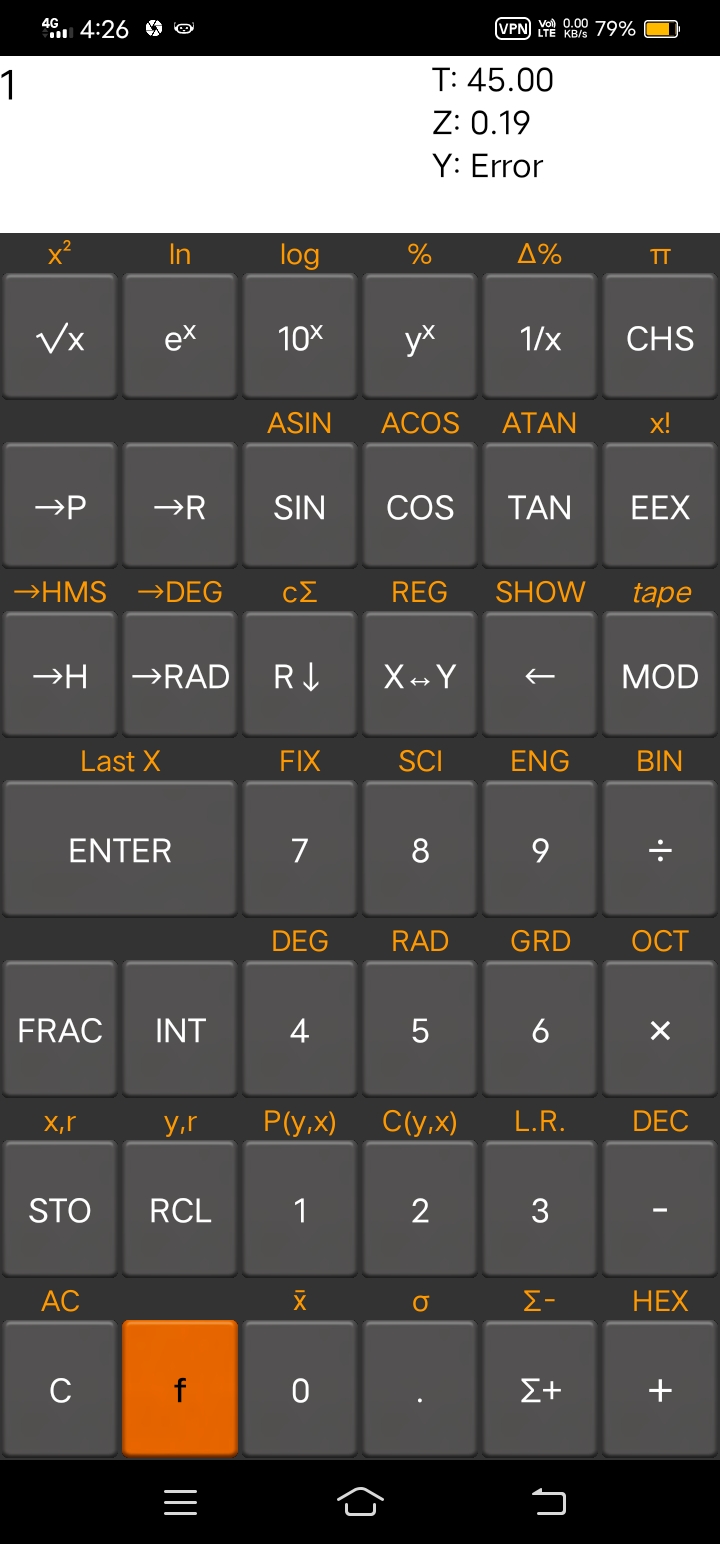Tap the square root key
Screen dimensions: 720x1544
[60, 339]
